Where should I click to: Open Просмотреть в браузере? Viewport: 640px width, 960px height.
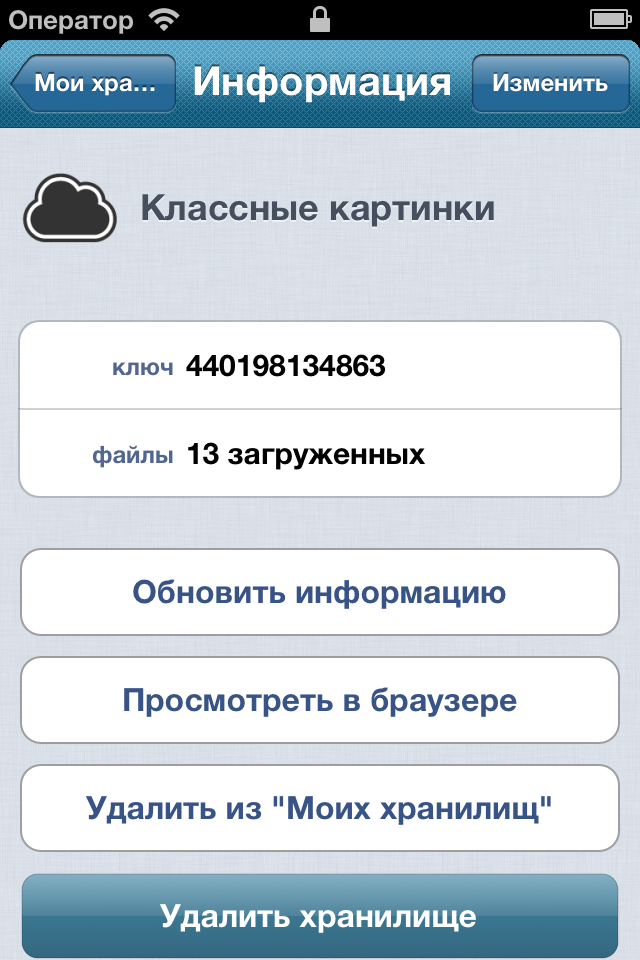click(320, 700)
